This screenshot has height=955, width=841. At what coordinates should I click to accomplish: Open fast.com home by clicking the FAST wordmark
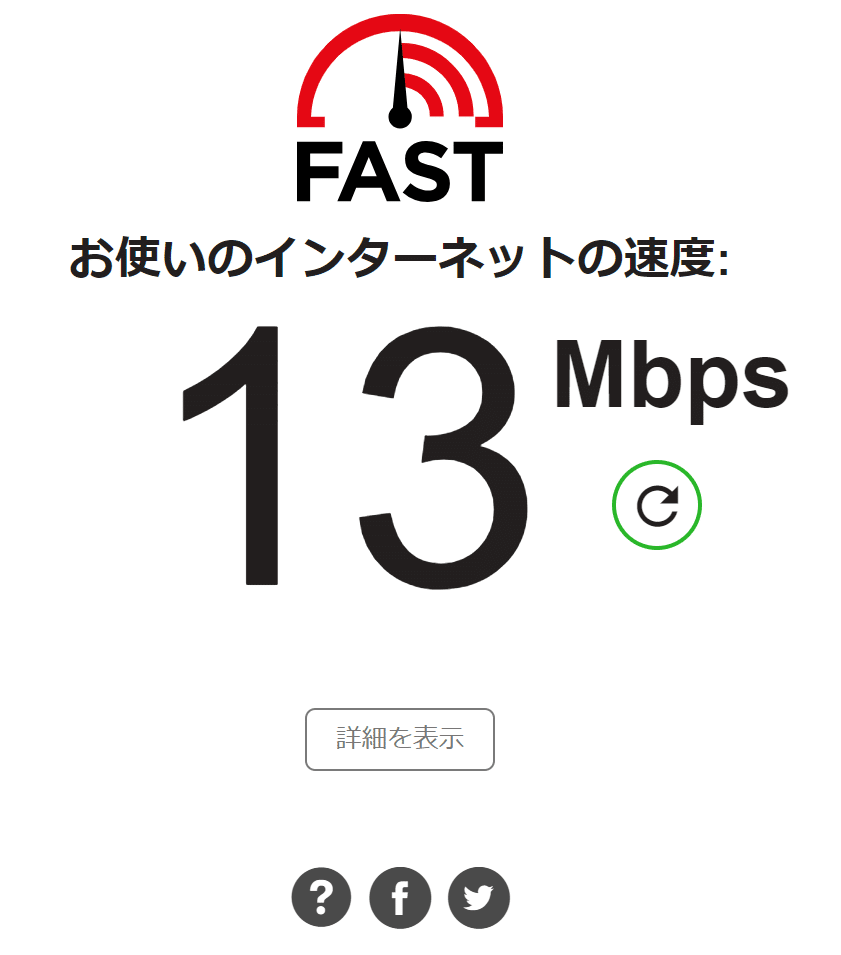point(398,170)
